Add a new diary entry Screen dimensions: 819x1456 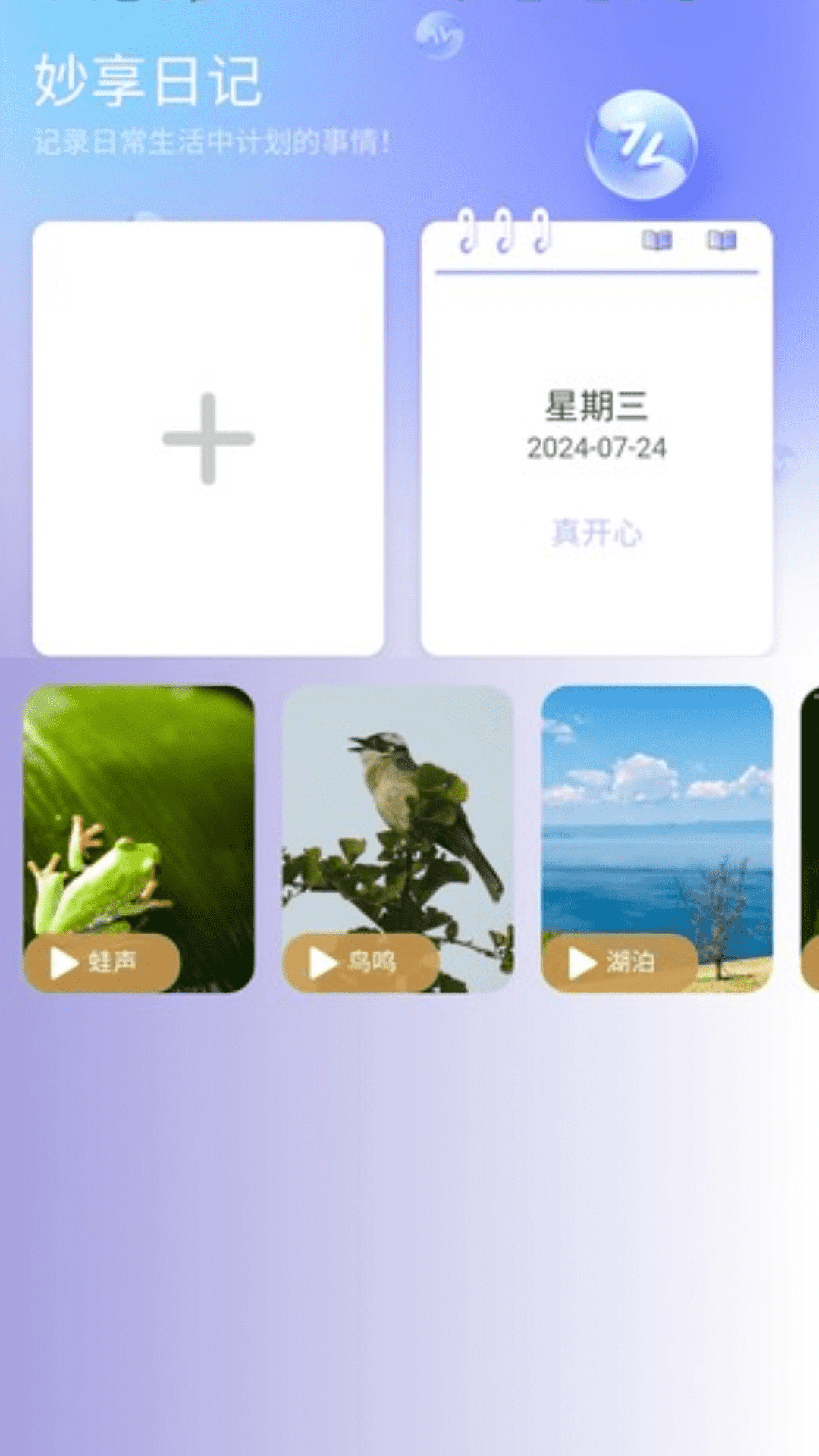pos(208,438)
